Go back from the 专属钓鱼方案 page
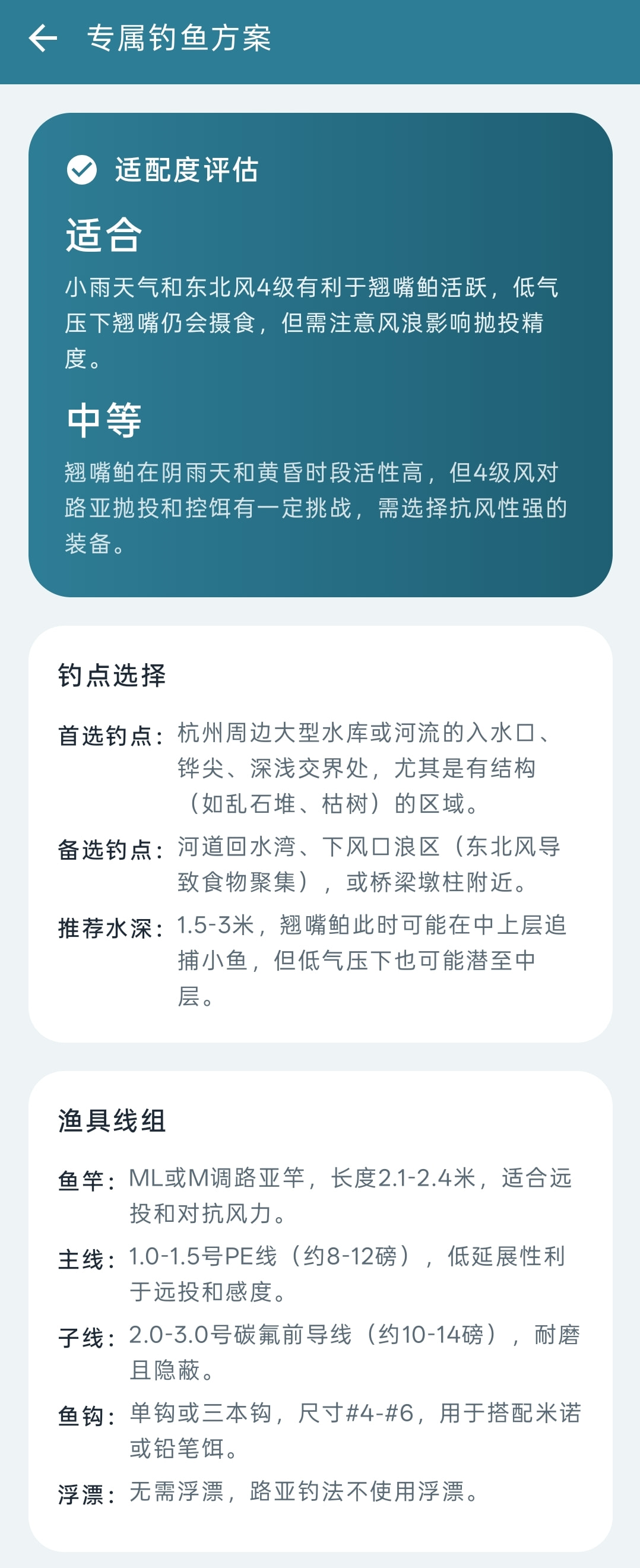Image resolution: width=640 pixels, height=1568 pixels. pyautogui.click(x=43, y=39)
